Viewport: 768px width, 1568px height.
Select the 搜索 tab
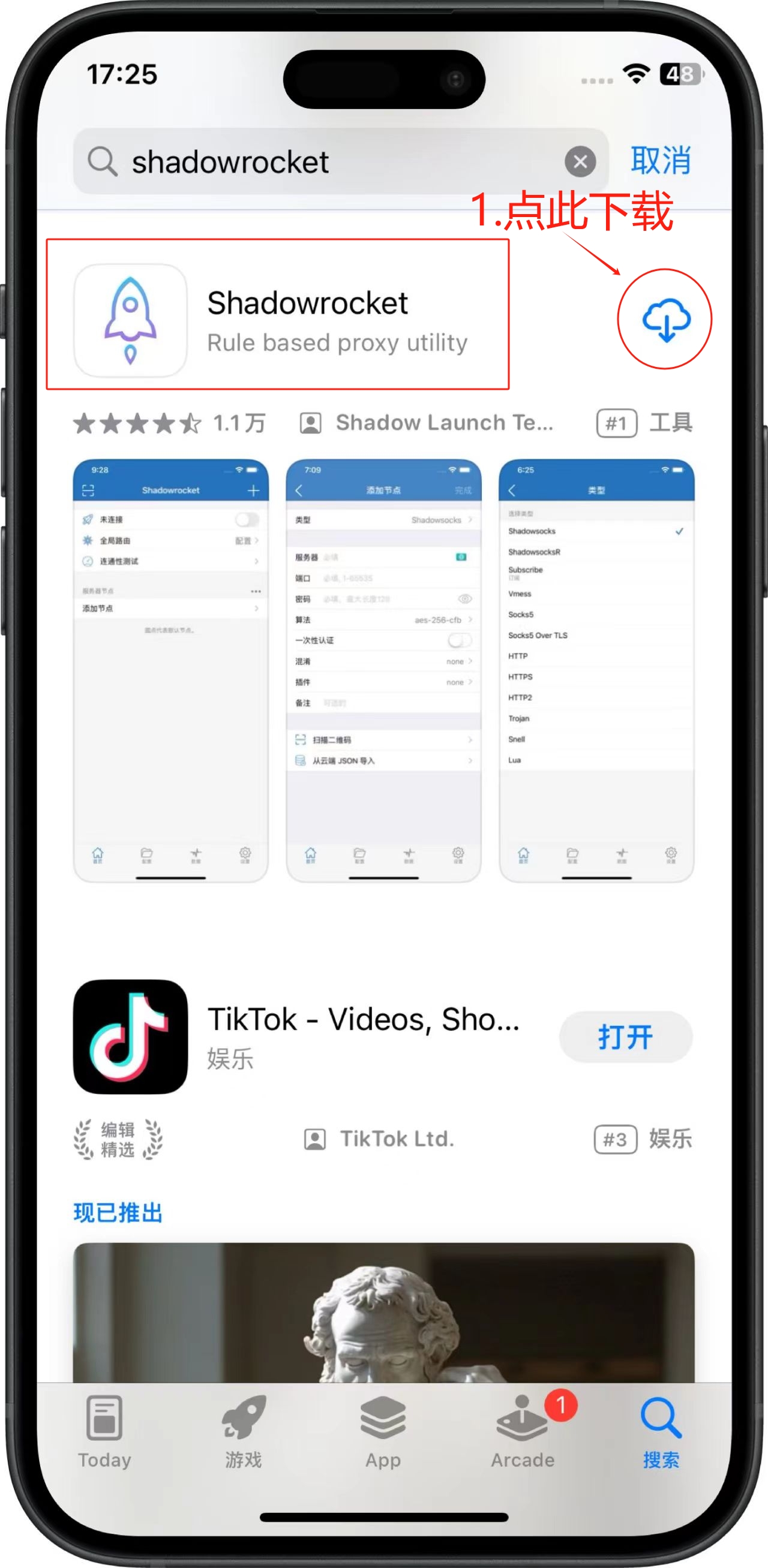[x=661, y=1431]
